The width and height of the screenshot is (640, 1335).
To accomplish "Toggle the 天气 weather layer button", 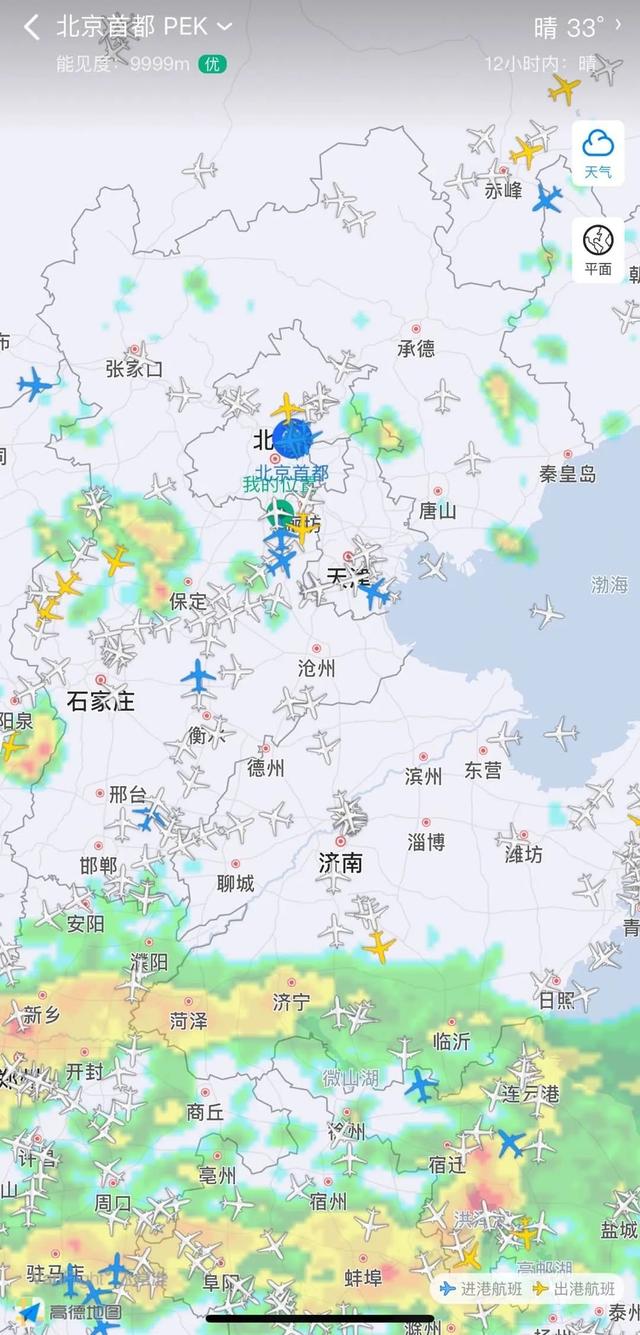I will (x=598, y=153).
